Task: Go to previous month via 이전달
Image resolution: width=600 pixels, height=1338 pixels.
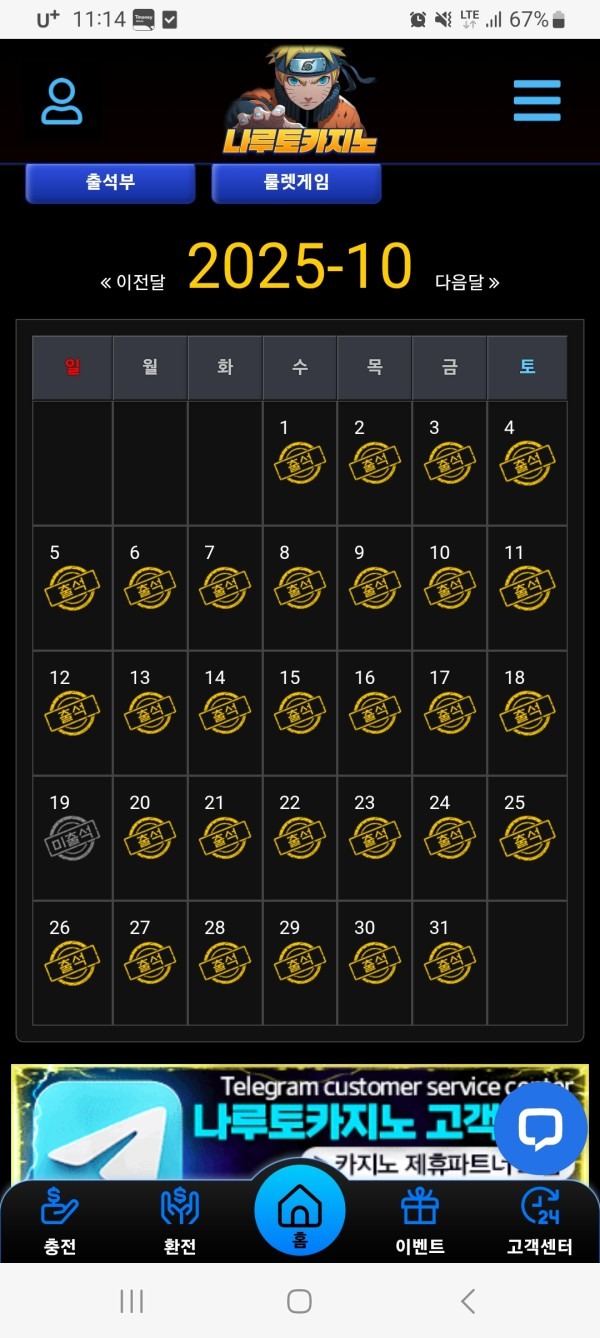Action: pyautogui.click(x=133, y=283)
